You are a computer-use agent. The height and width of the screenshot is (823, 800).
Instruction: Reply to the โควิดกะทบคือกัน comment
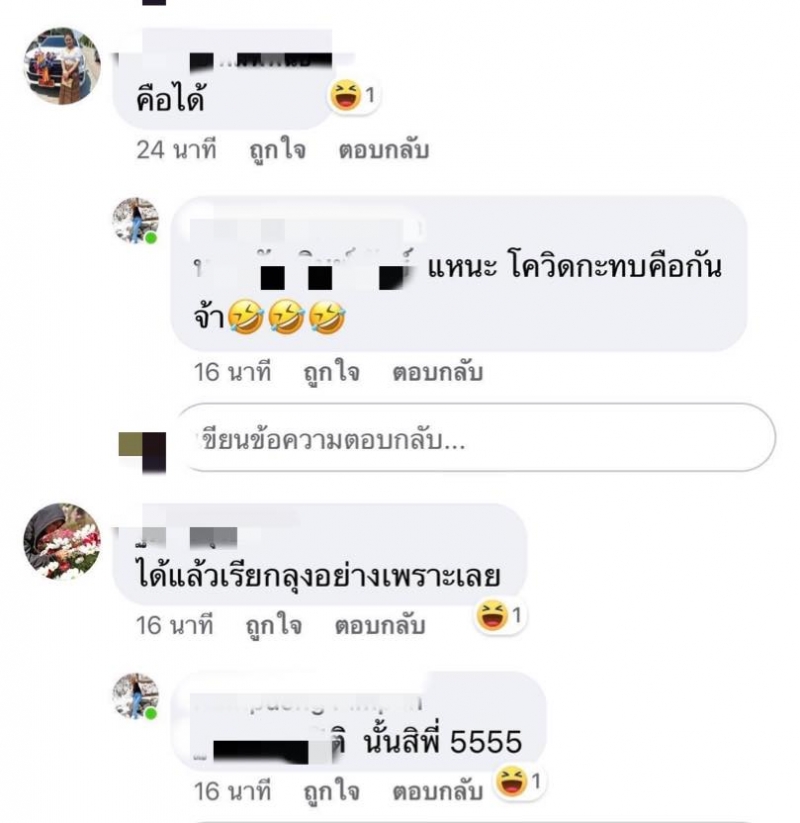point(437,373)
